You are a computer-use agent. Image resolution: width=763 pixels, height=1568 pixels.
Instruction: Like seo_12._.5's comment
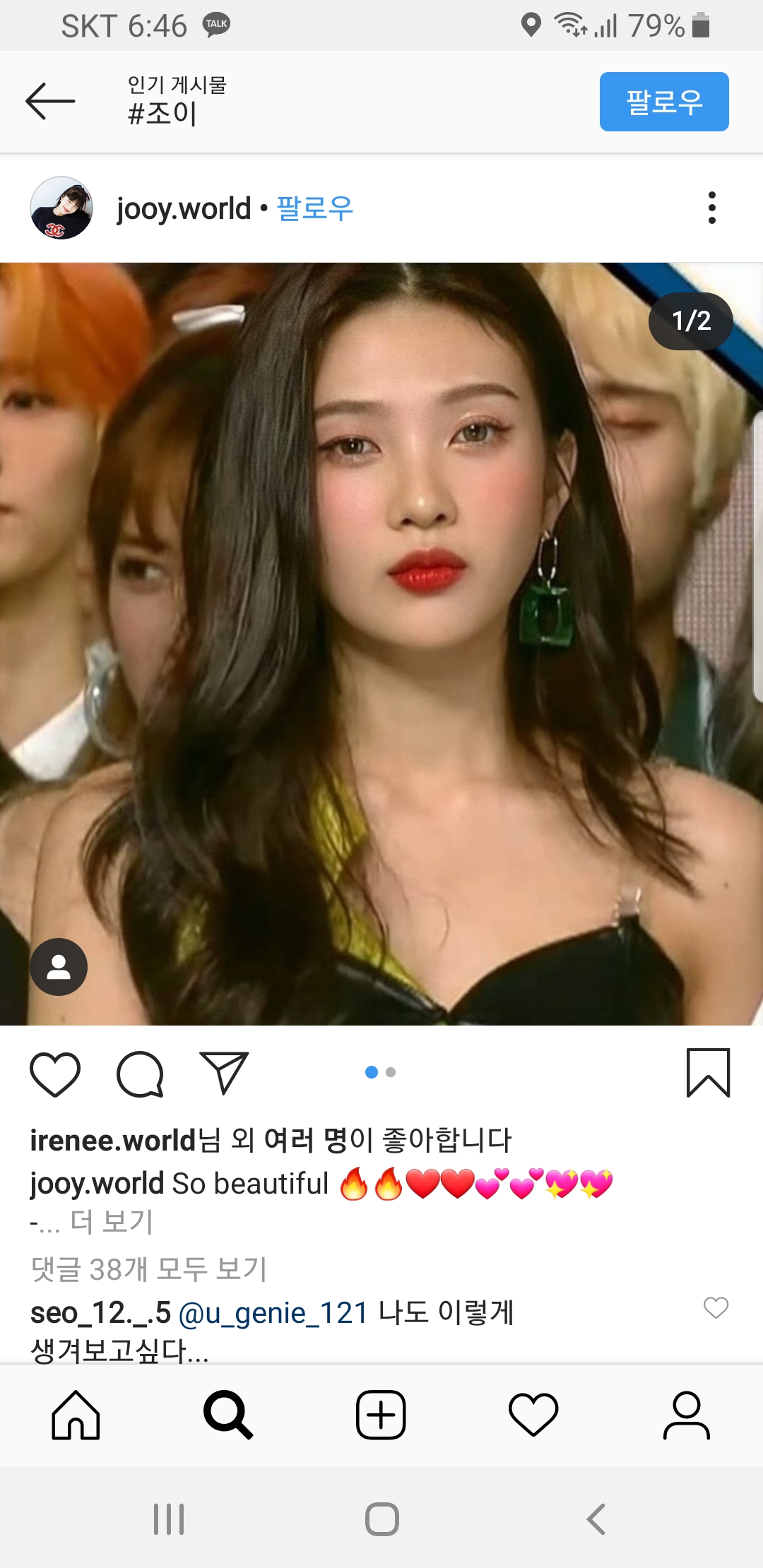pyautogui.click(x=716, y=1307)
